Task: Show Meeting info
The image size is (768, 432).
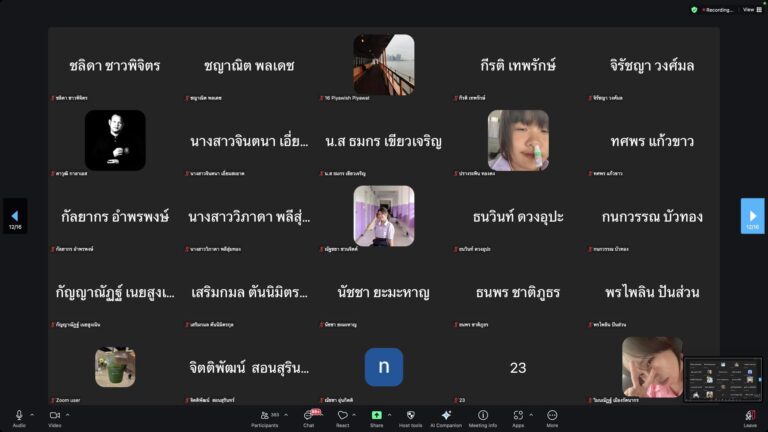Action: coord(483,415)
